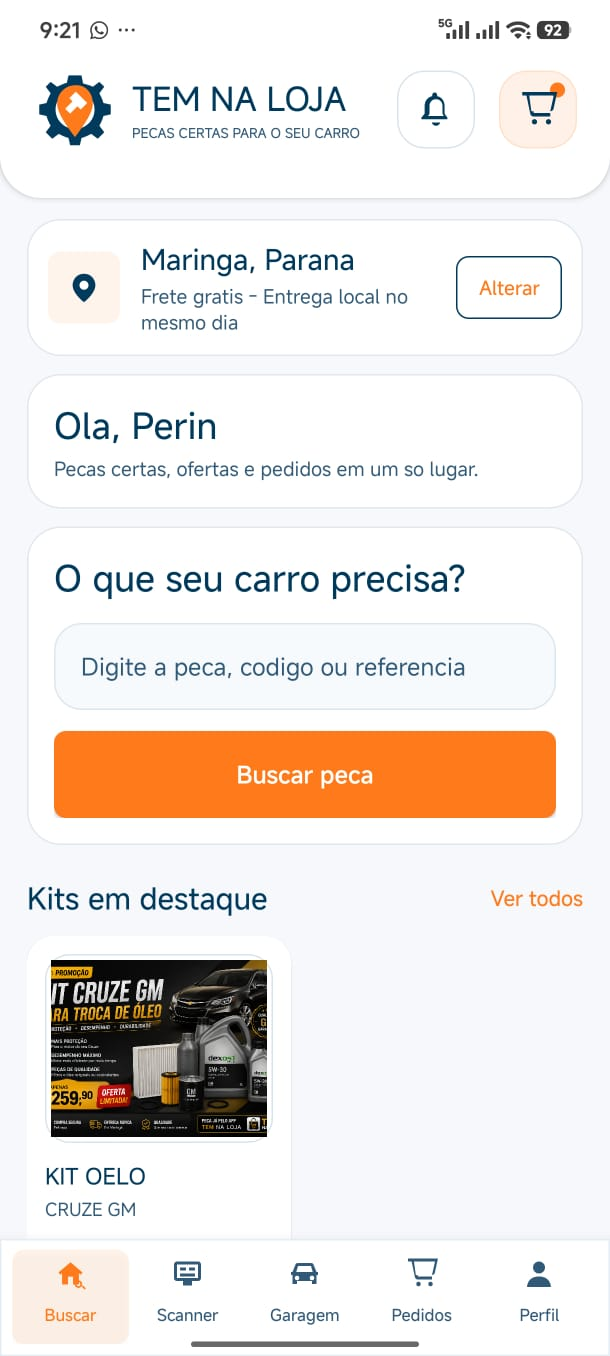This screenshot has width=610, height=1356.
Task: Open the KIT OELO Cruze GM card
Action: click(159, 1088)
